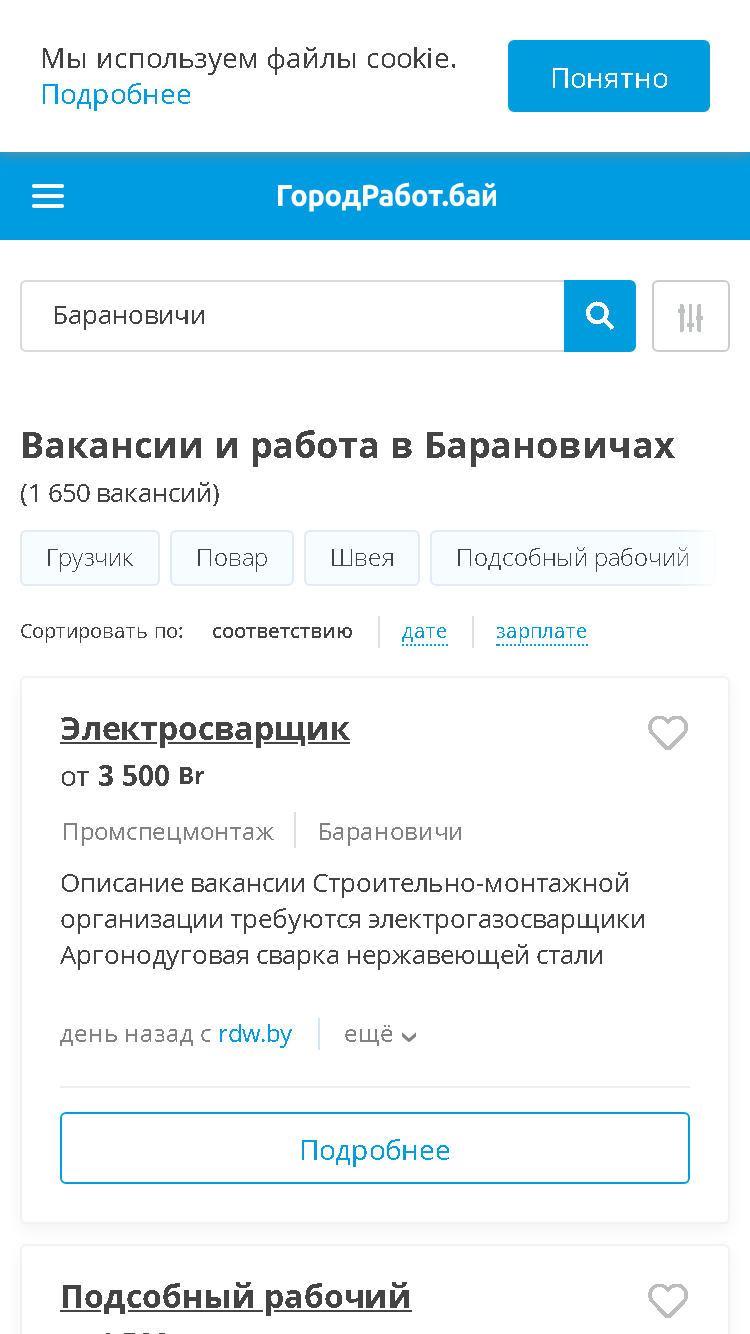Viewport: 750px width, 1334px height.
Task: Focus the Барановичи search field
Action: click(x=292, y=316)
